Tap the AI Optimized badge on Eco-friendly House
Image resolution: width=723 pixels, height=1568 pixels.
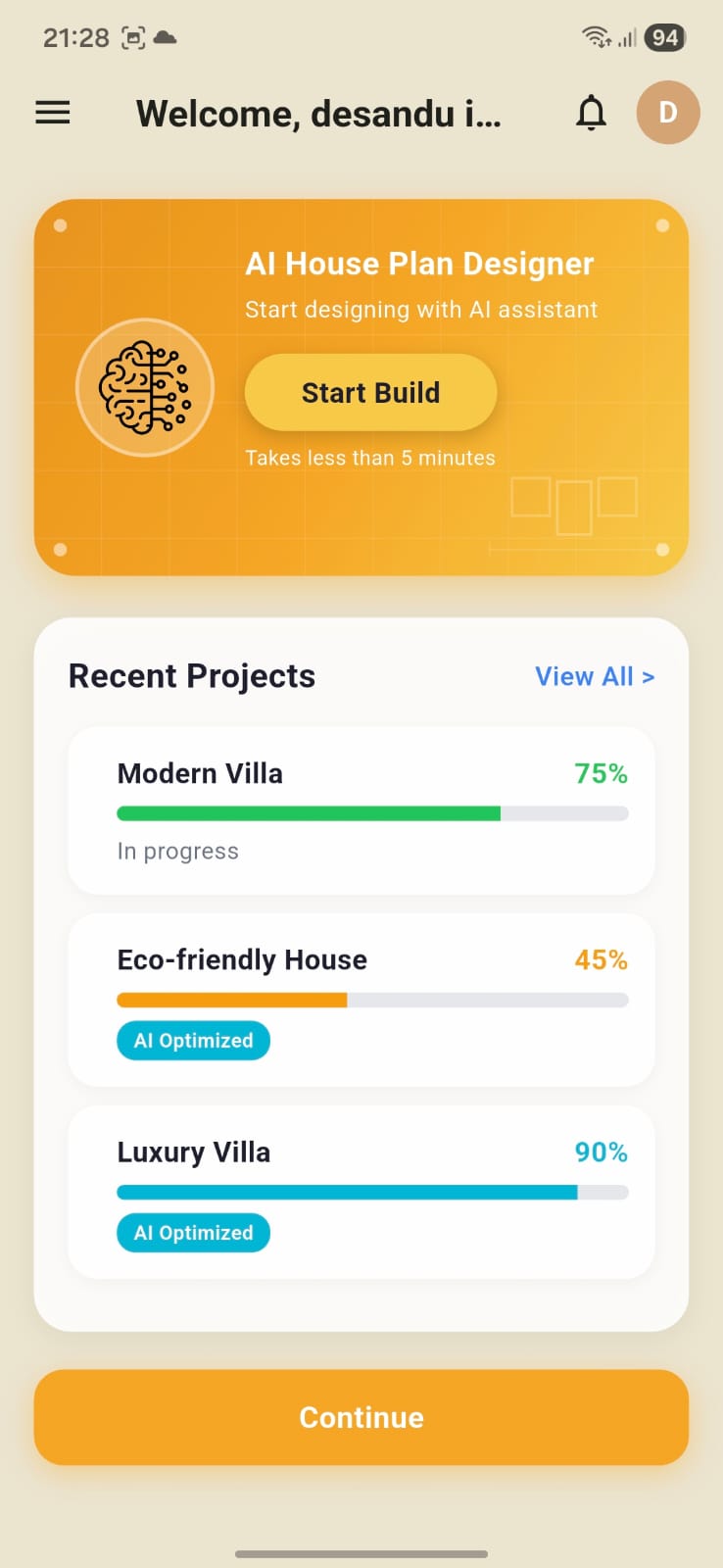pos(193,1040)
